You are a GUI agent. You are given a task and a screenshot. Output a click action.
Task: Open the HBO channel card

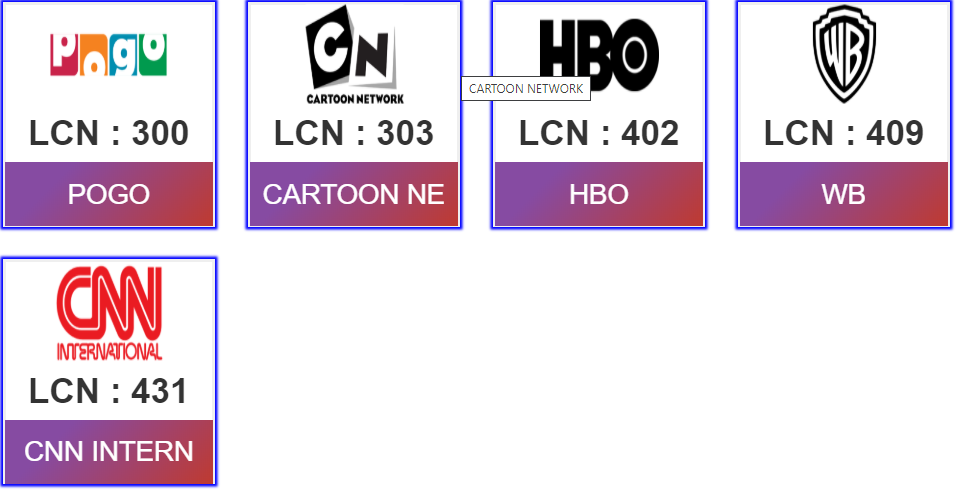click(599, 115)
